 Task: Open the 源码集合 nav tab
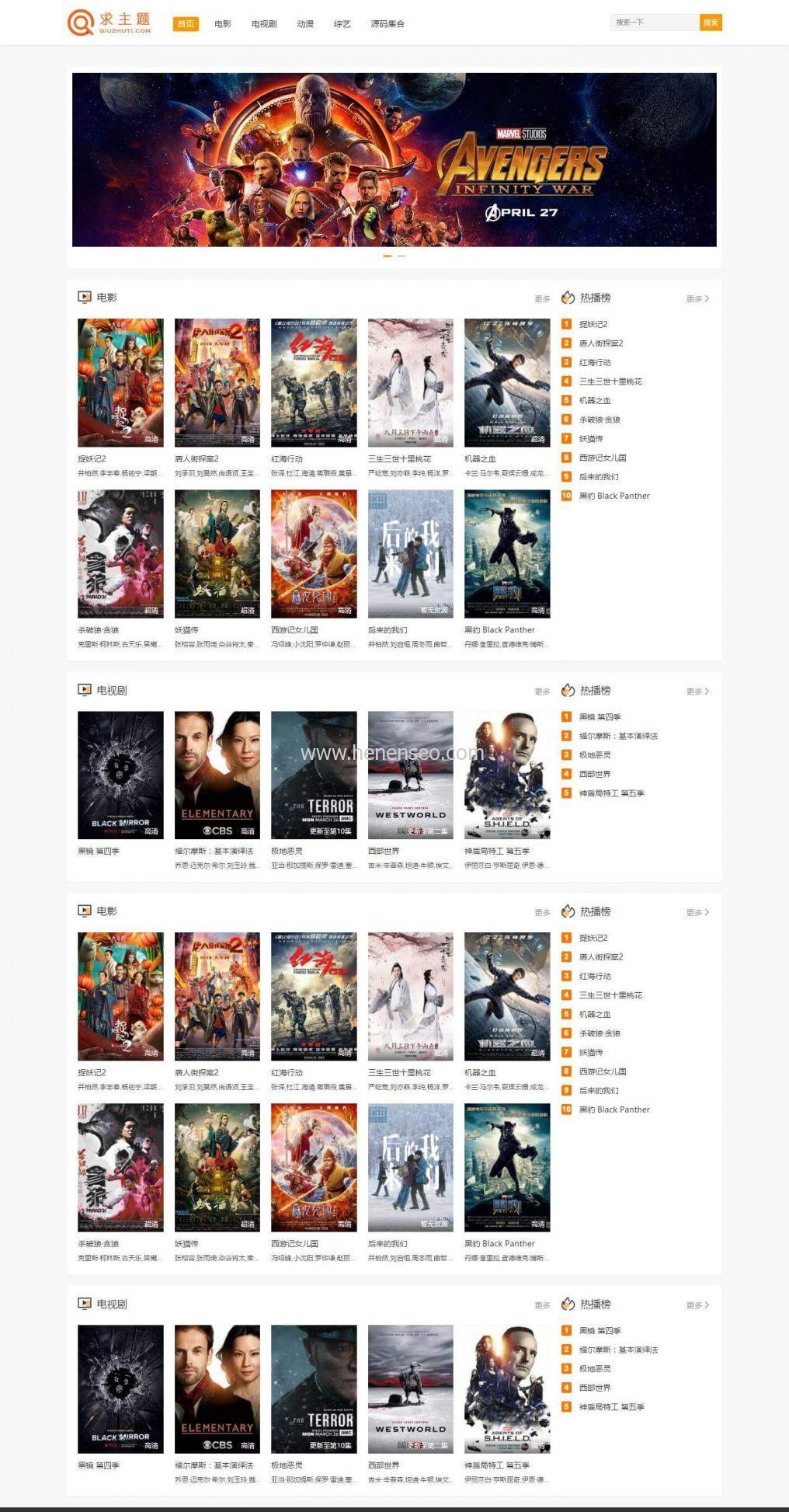[388, 24]
